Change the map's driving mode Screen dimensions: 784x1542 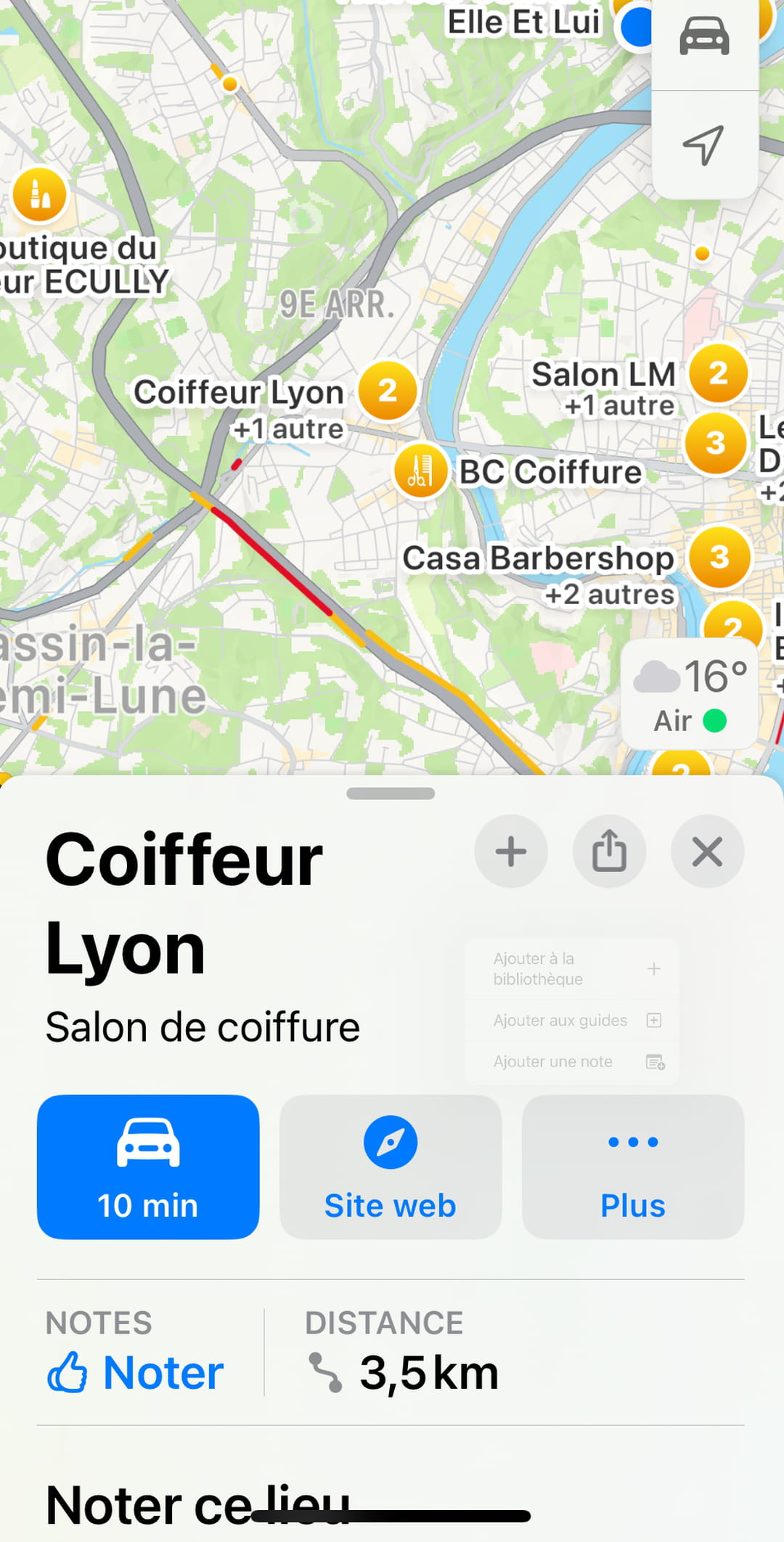(x=704, y=36)
